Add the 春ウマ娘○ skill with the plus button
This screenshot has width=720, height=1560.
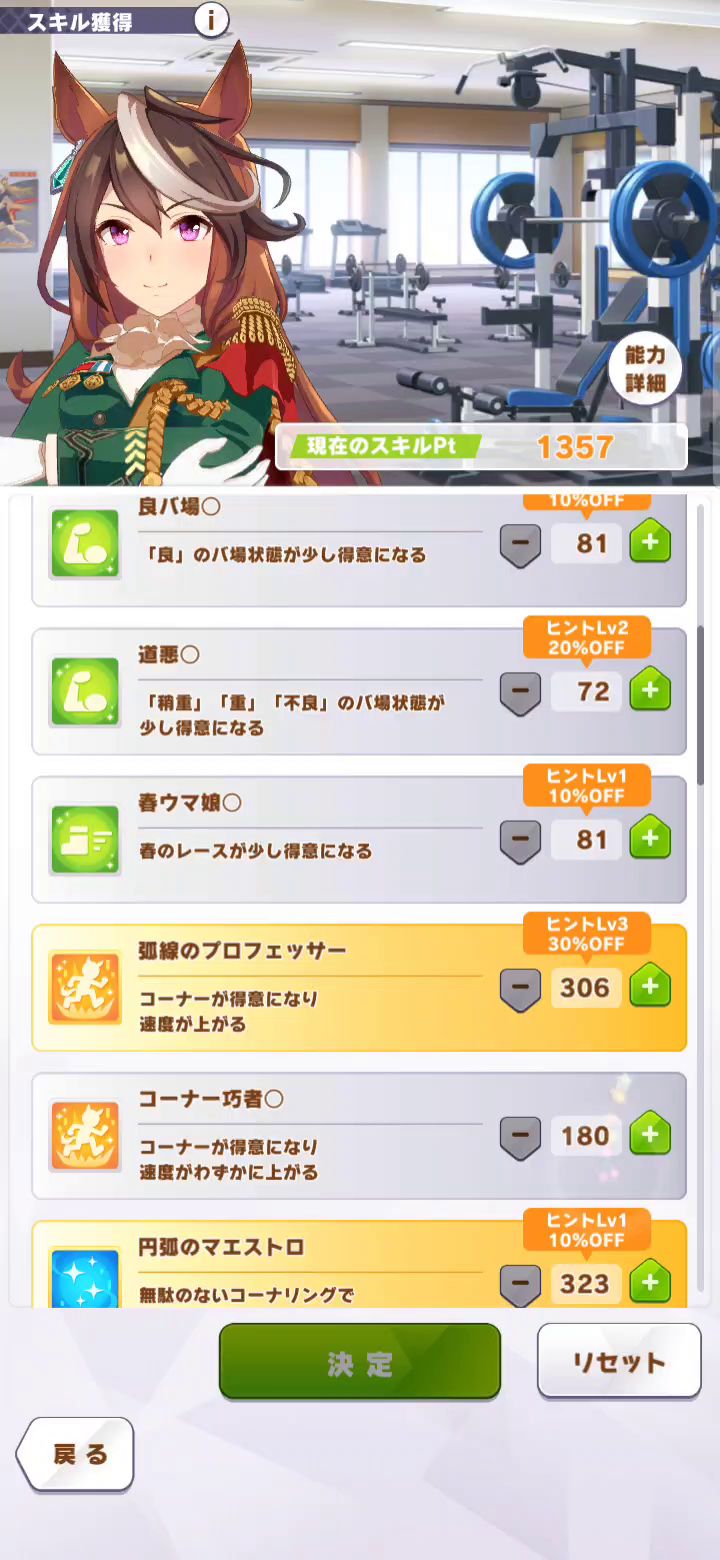coord(650,839)
